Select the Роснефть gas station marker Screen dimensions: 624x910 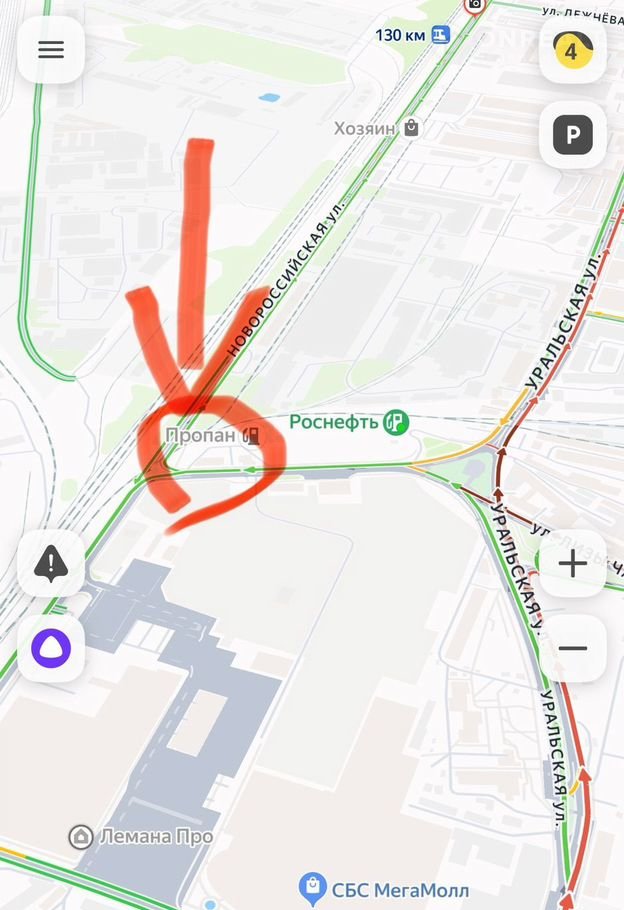pos(397,423)
